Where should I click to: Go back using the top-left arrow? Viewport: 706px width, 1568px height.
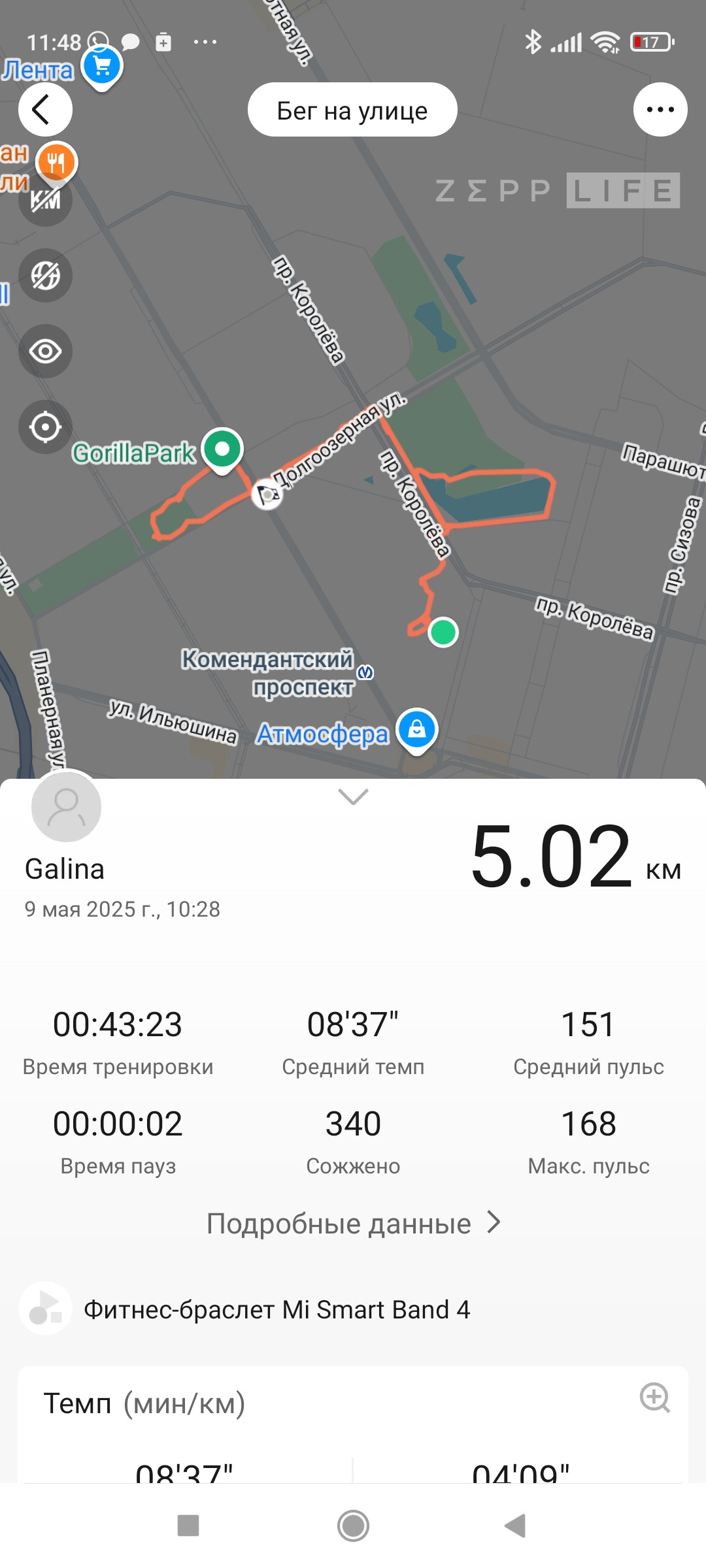coord(45,109)
